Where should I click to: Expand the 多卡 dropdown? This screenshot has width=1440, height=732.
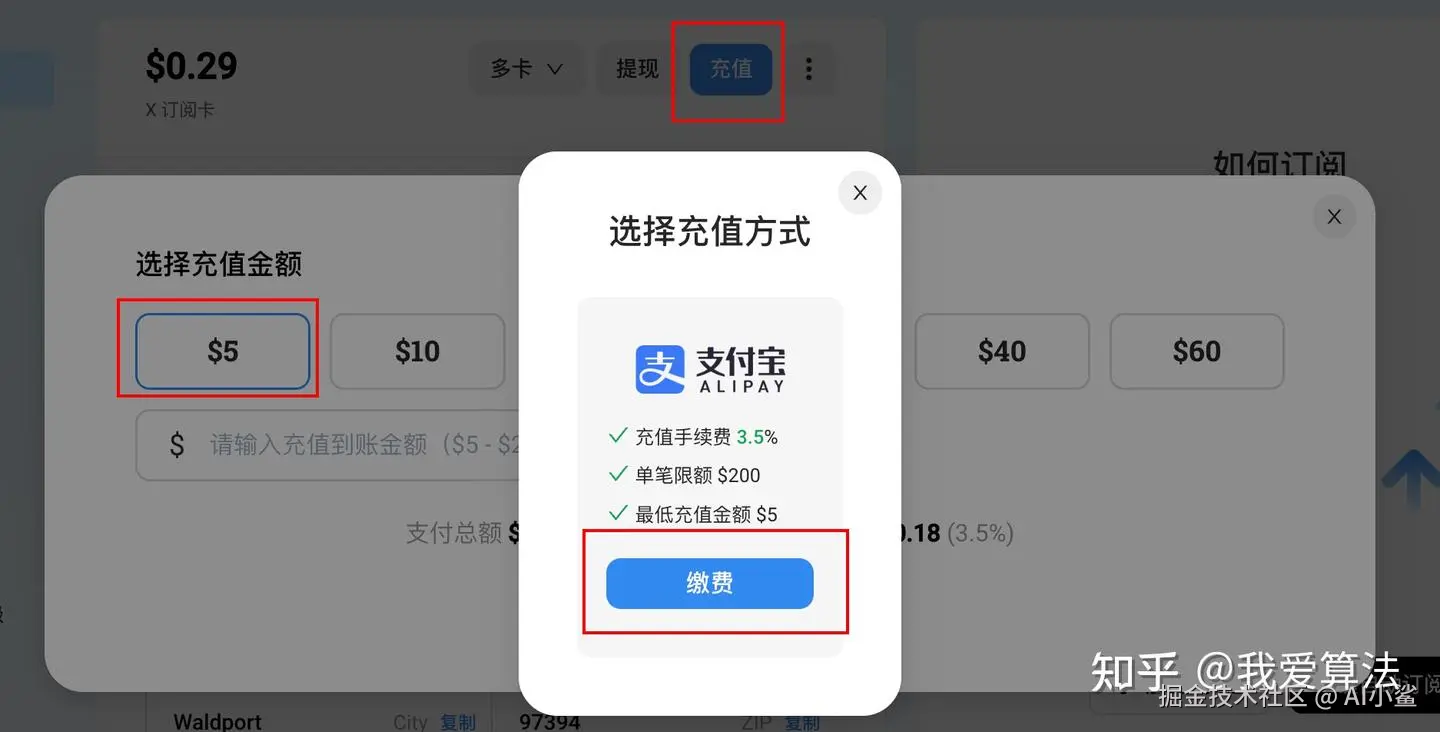click(x=526, y=69)
